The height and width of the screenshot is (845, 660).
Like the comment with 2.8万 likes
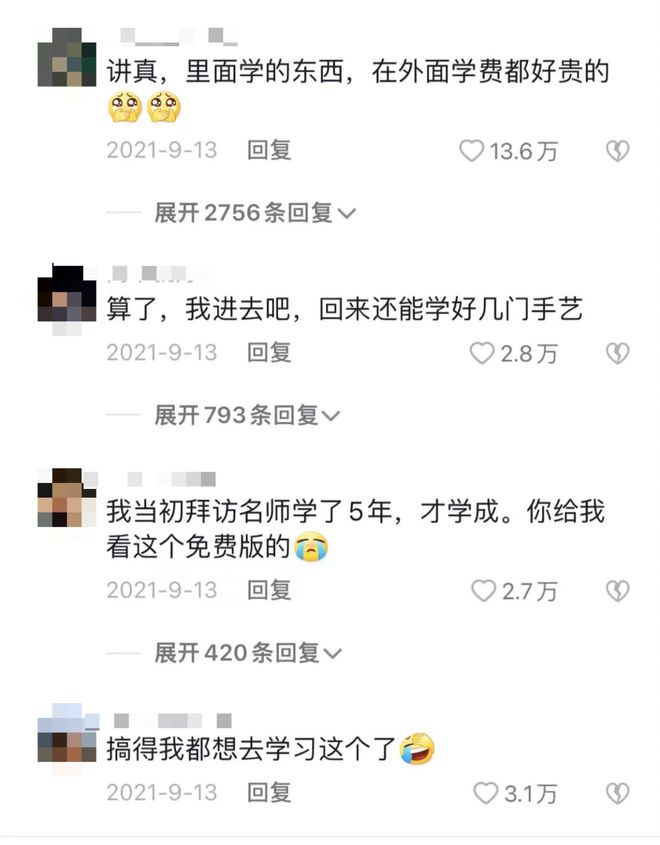(483, 353)
